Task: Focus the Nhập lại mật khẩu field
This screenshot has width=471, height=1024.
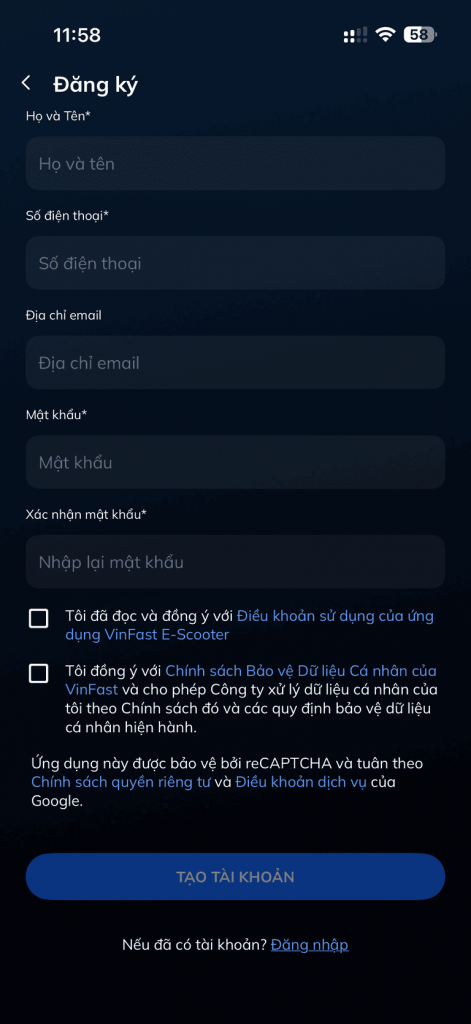Action: [235, 562]
